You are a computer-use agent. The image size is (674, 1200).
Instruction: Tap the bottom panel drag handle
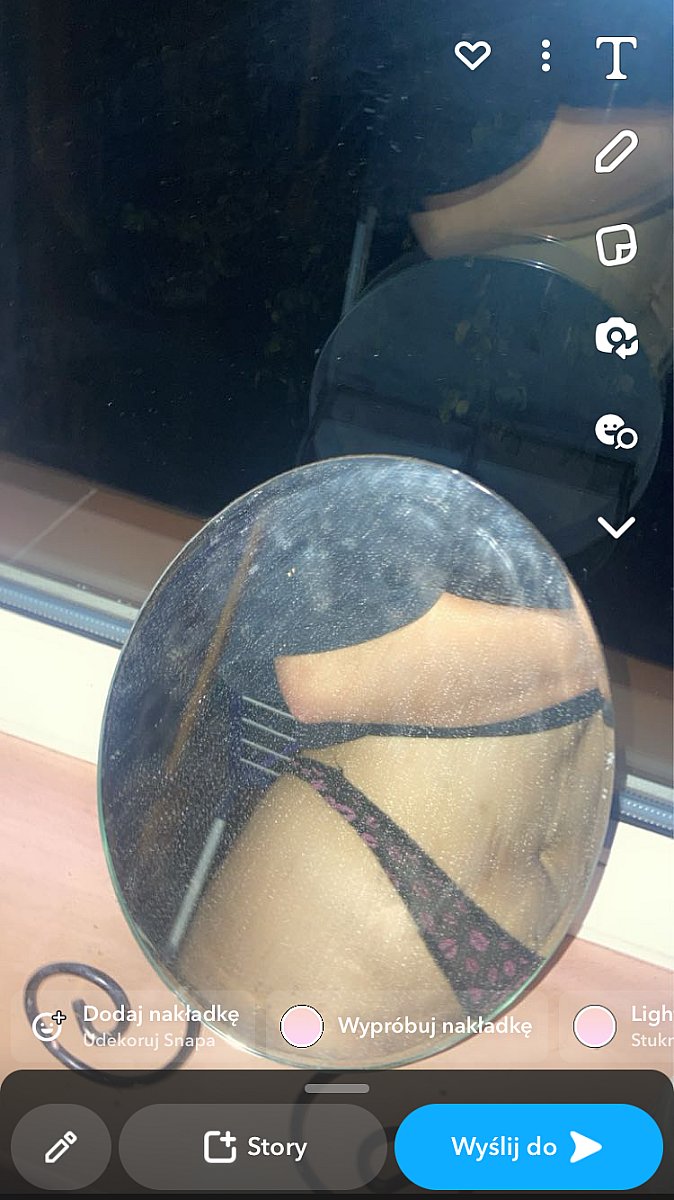tap(337, 1088)
